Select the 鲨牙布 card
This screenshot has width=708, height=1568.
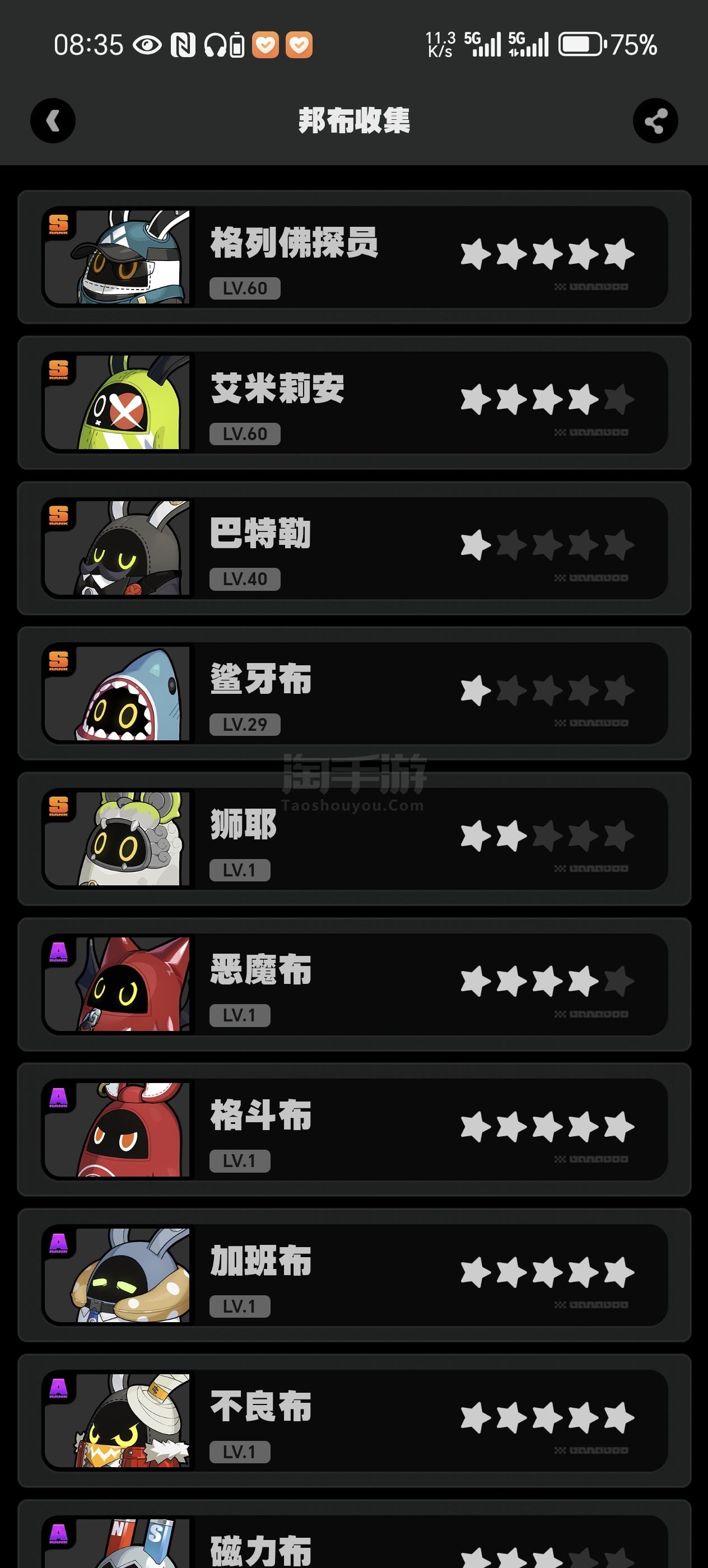[x=355, y=693]
